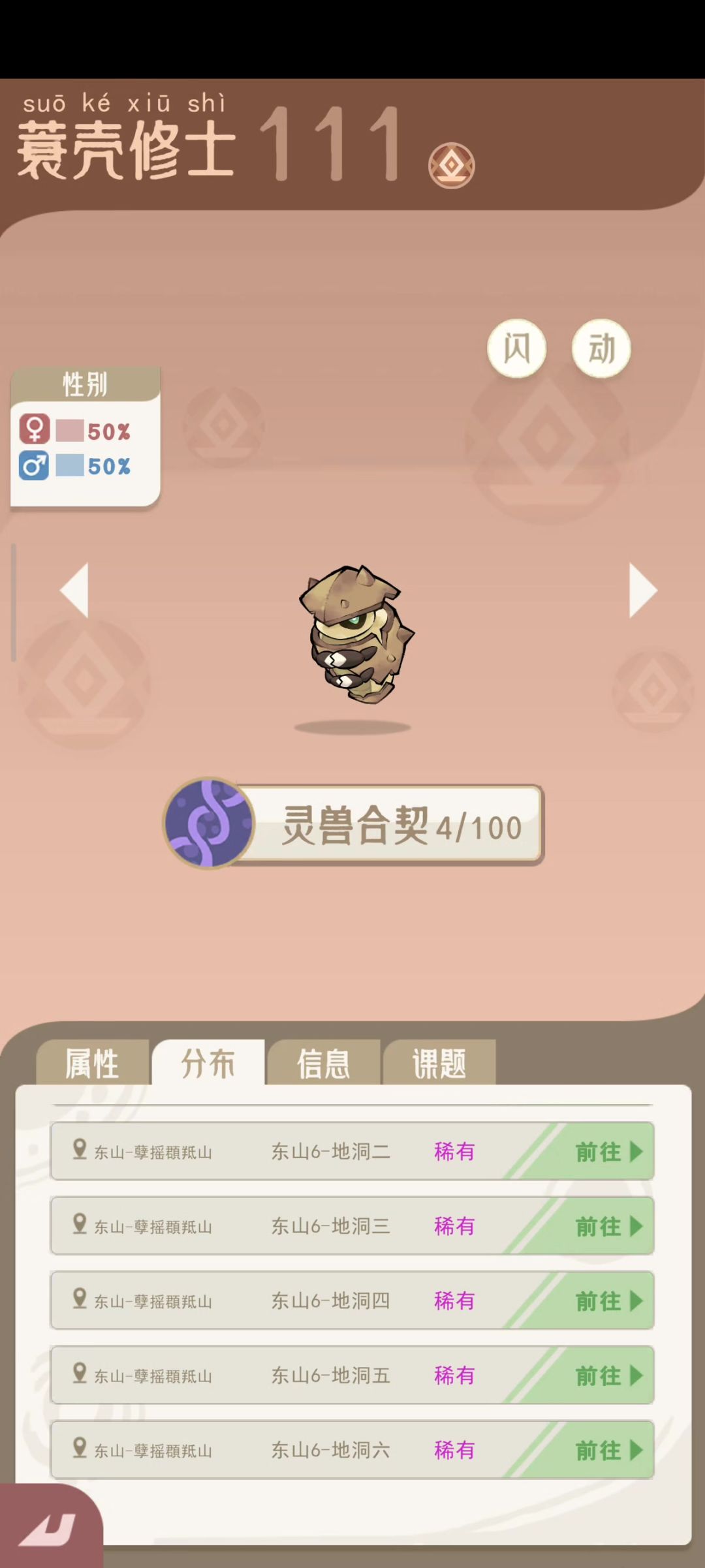Select the 分布 tab
This screenshot has width=705, height=1568.
208,1064
